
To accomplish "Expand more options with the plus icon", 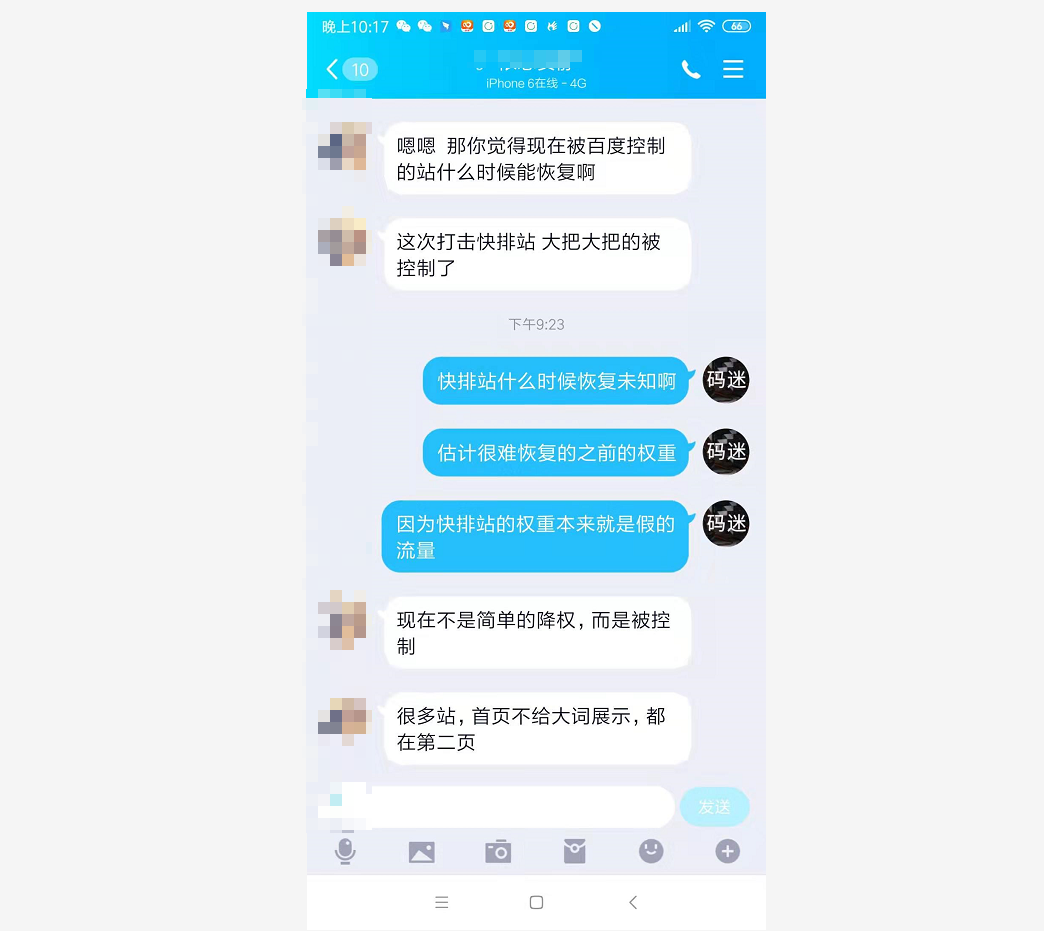I will coord(727,851).
